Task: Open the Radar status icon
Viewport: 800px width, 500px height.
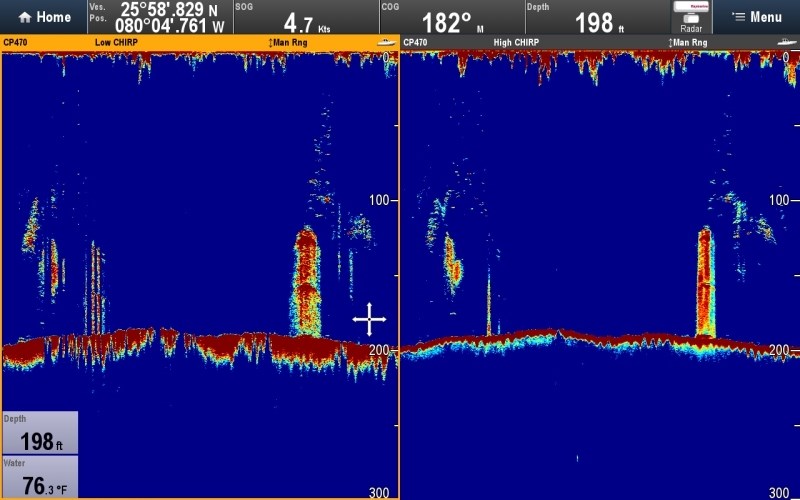Action: coord(691,17)
